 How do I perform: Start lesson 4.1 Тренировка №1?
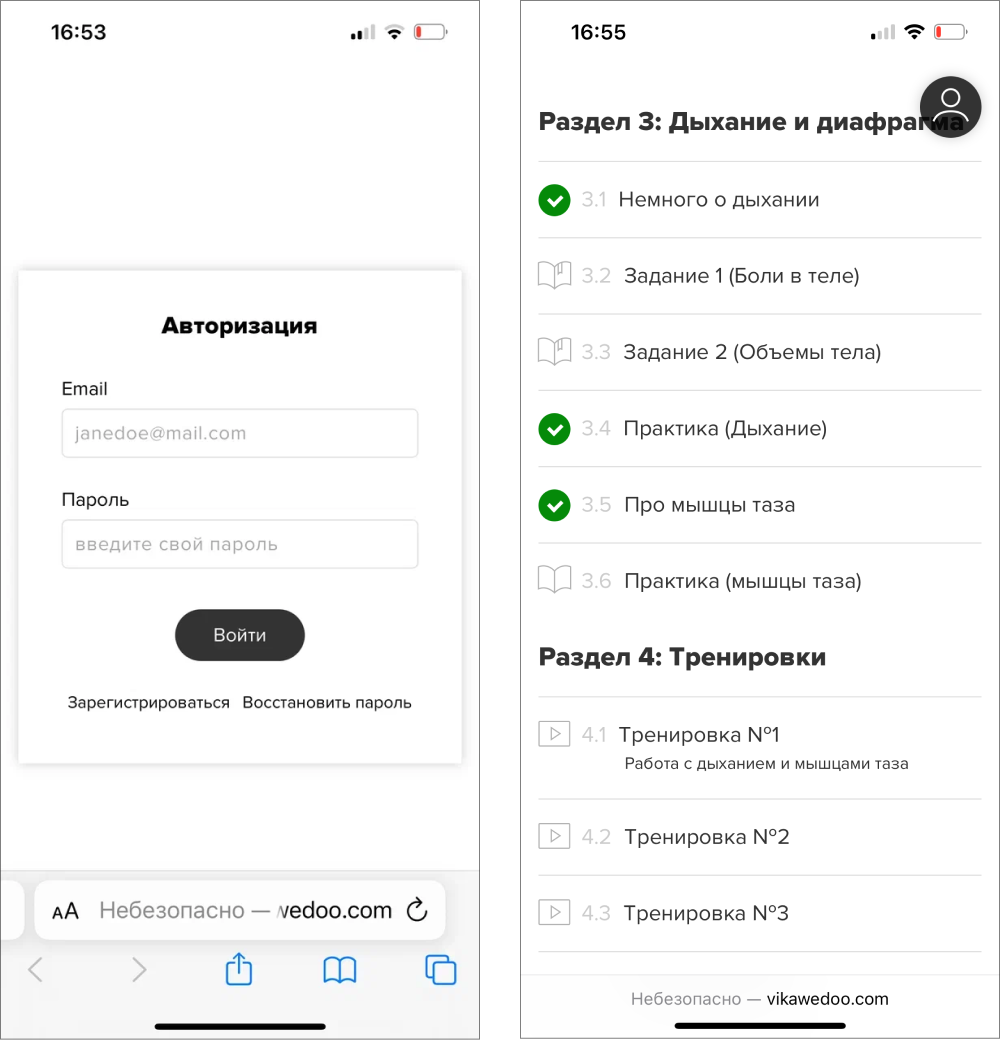[x=699, y=735]
